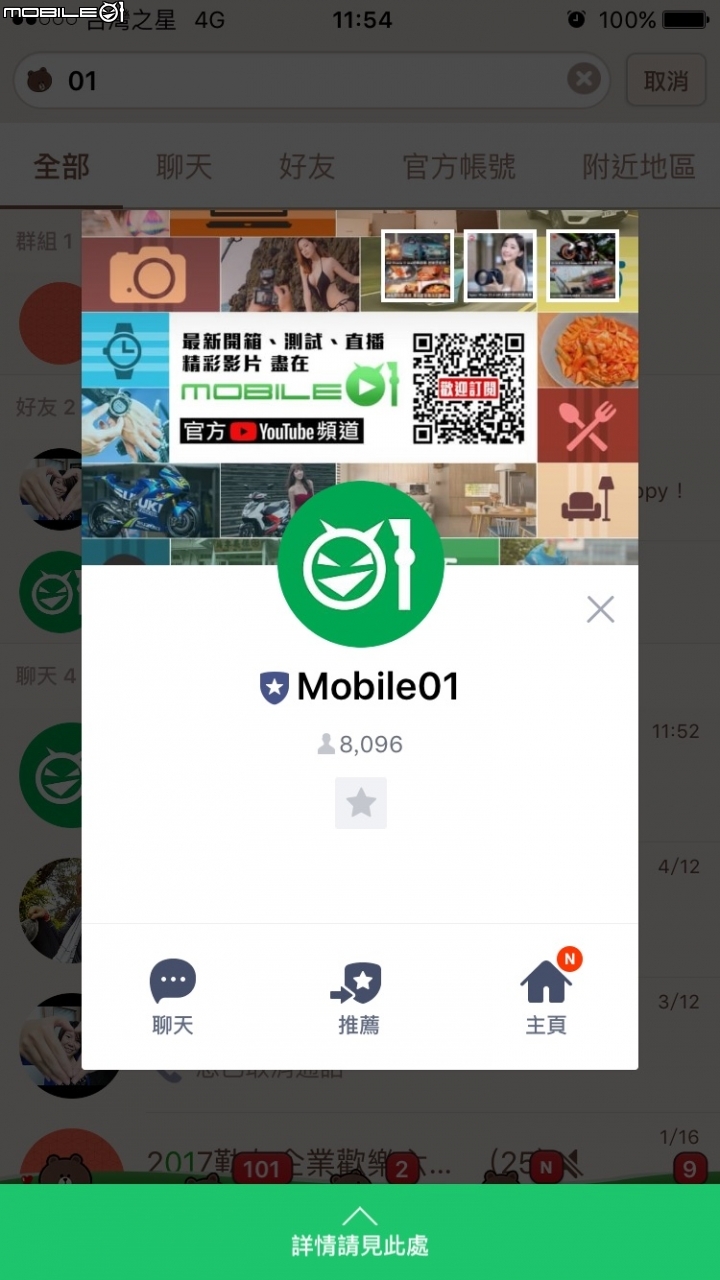Switch to the 聊天 tab
Screen dimensions: 720x1280
184,167
